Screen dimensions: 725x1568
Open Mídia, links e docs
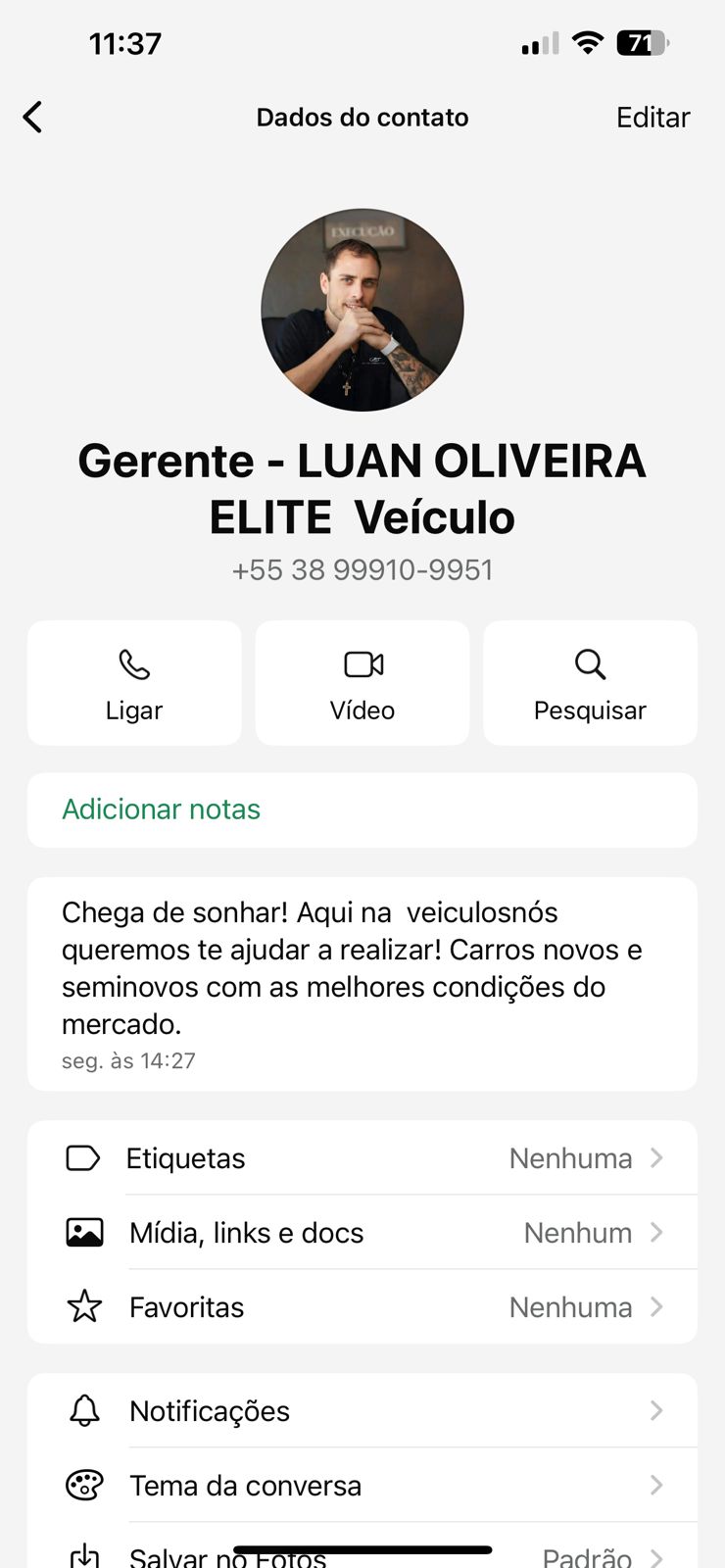[362, 1233]
